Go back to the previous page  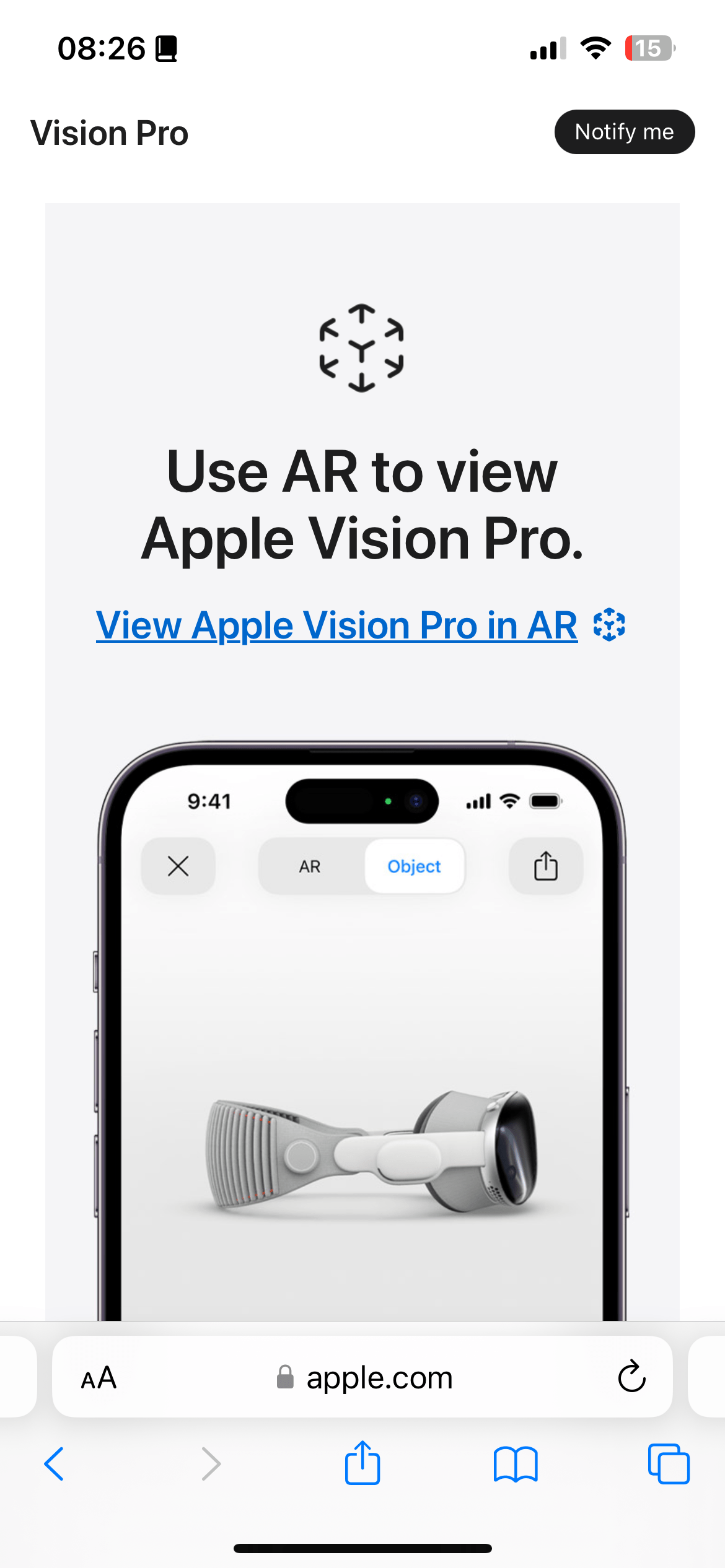pos(55,1464)
